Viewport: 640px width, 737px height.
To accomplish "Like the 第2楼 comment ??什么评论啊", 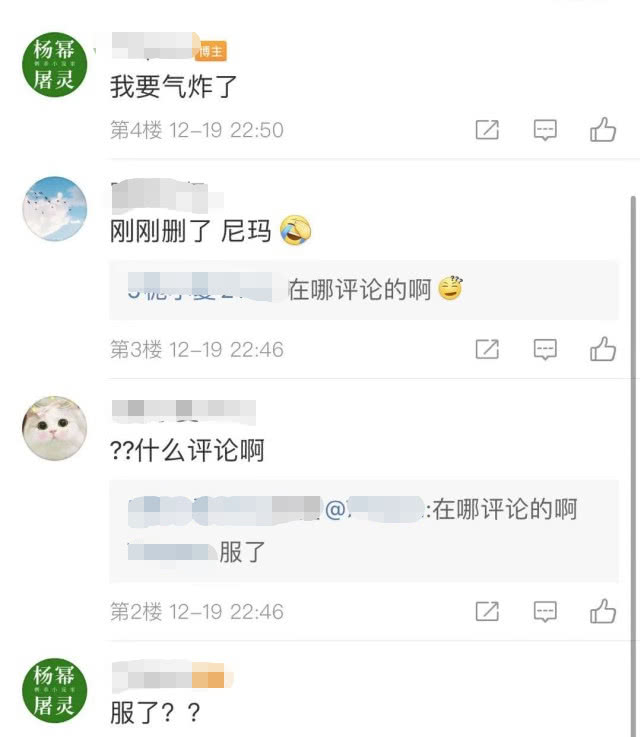I will coord(602,611).
